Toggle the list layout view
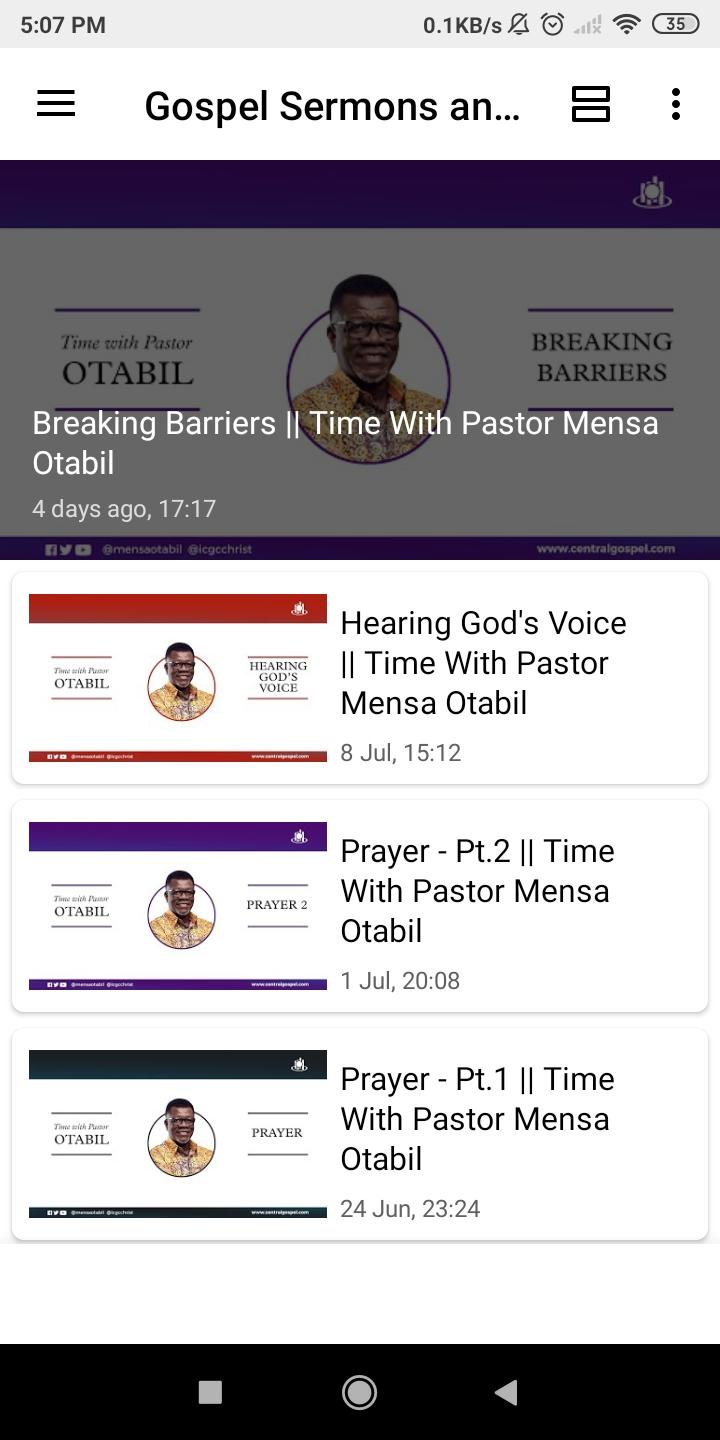Screen dimensions: 720x1440 (x=590, y=104)
